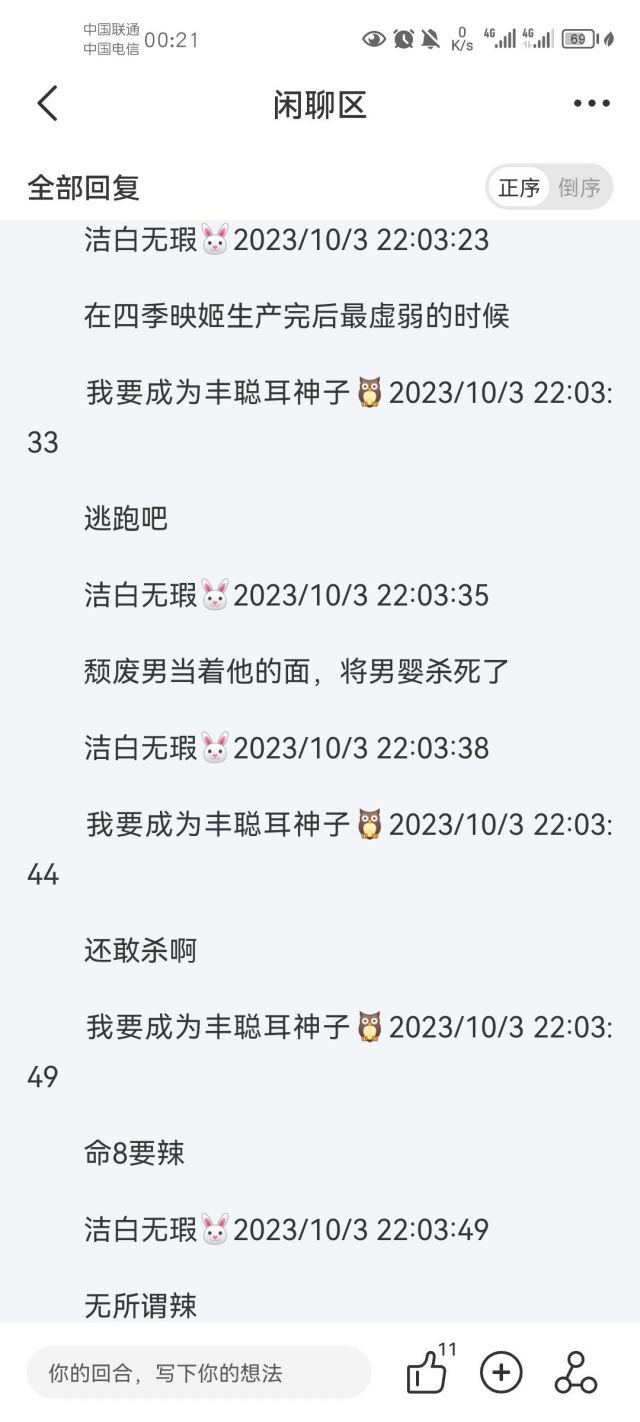Screen dimensions: 640x1422
Task: Open the three-dot overflow menu
Action: coord(591,103)
